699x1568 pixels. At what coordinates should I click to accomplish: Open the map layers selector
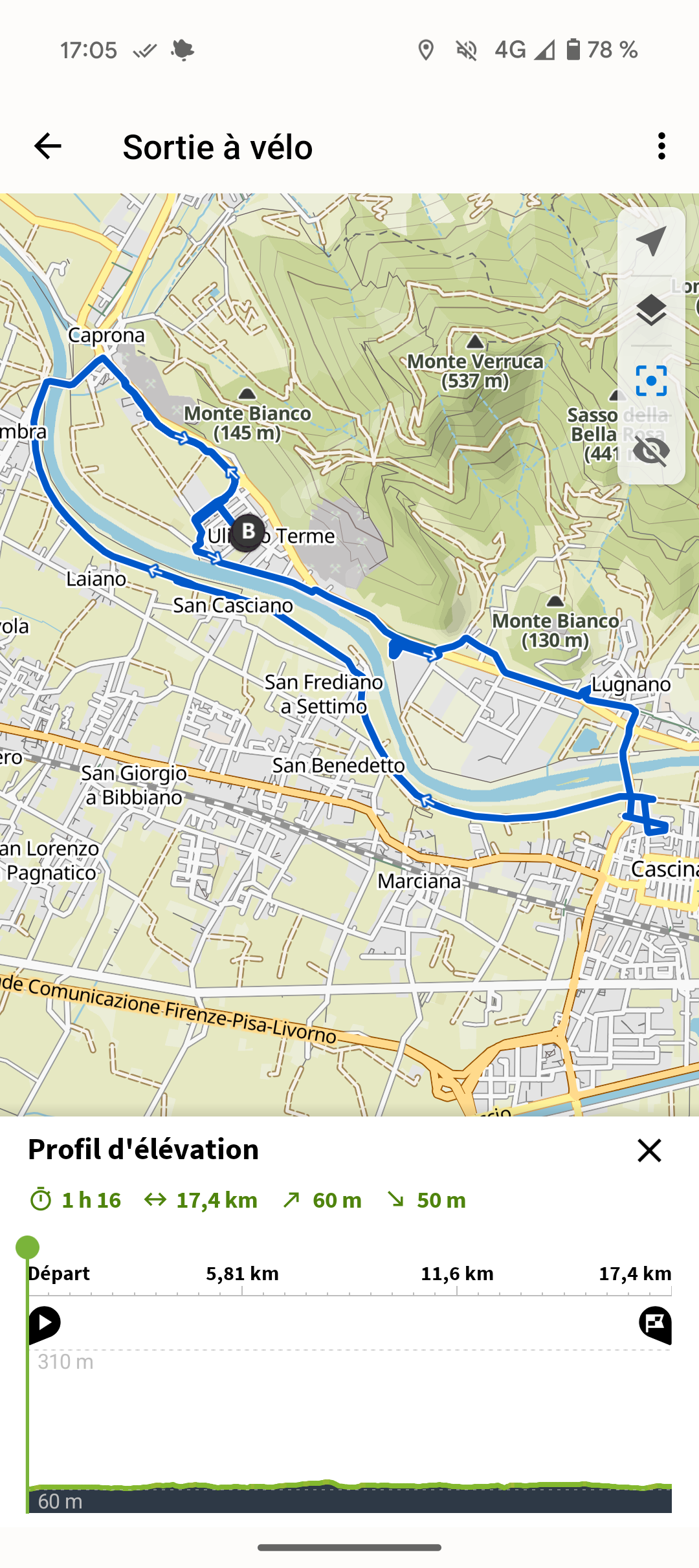[651, 310]
